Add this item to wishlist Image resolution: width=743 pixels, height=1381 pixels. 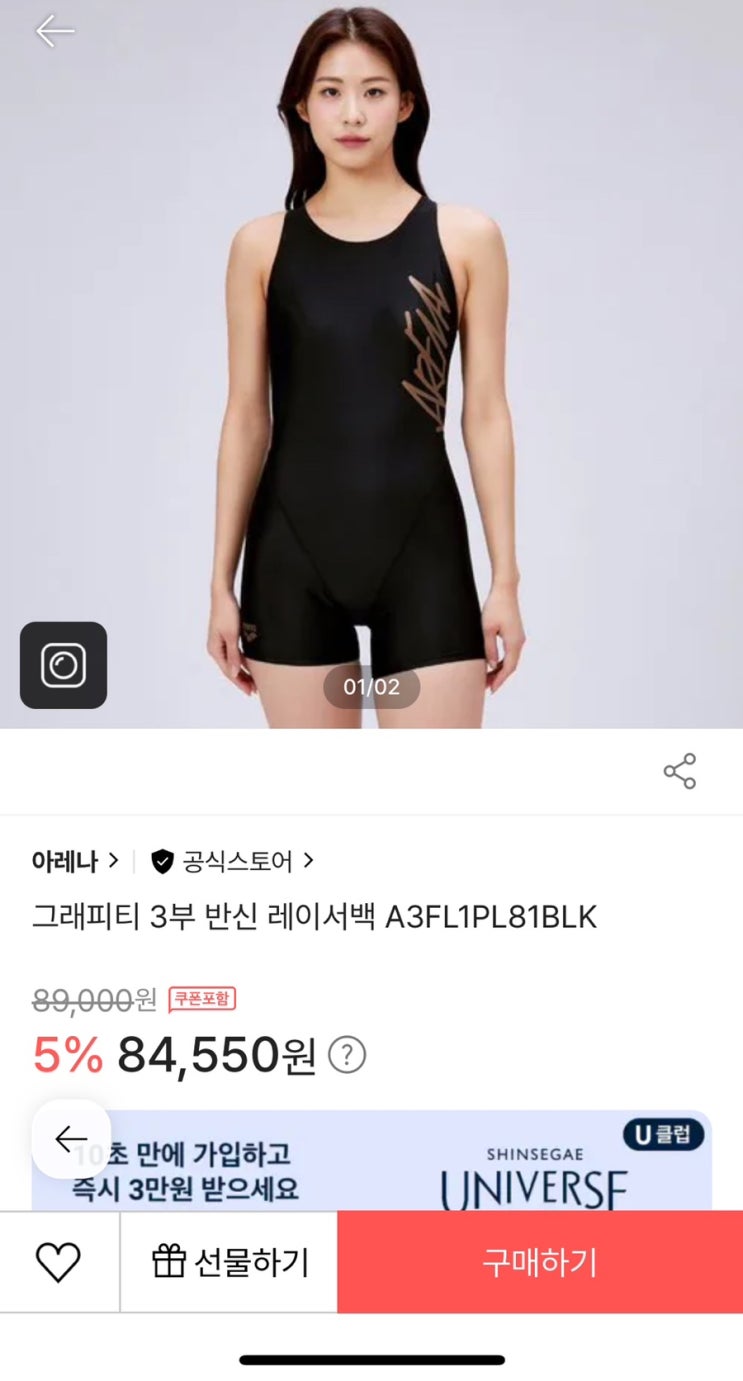[58, 1263]
